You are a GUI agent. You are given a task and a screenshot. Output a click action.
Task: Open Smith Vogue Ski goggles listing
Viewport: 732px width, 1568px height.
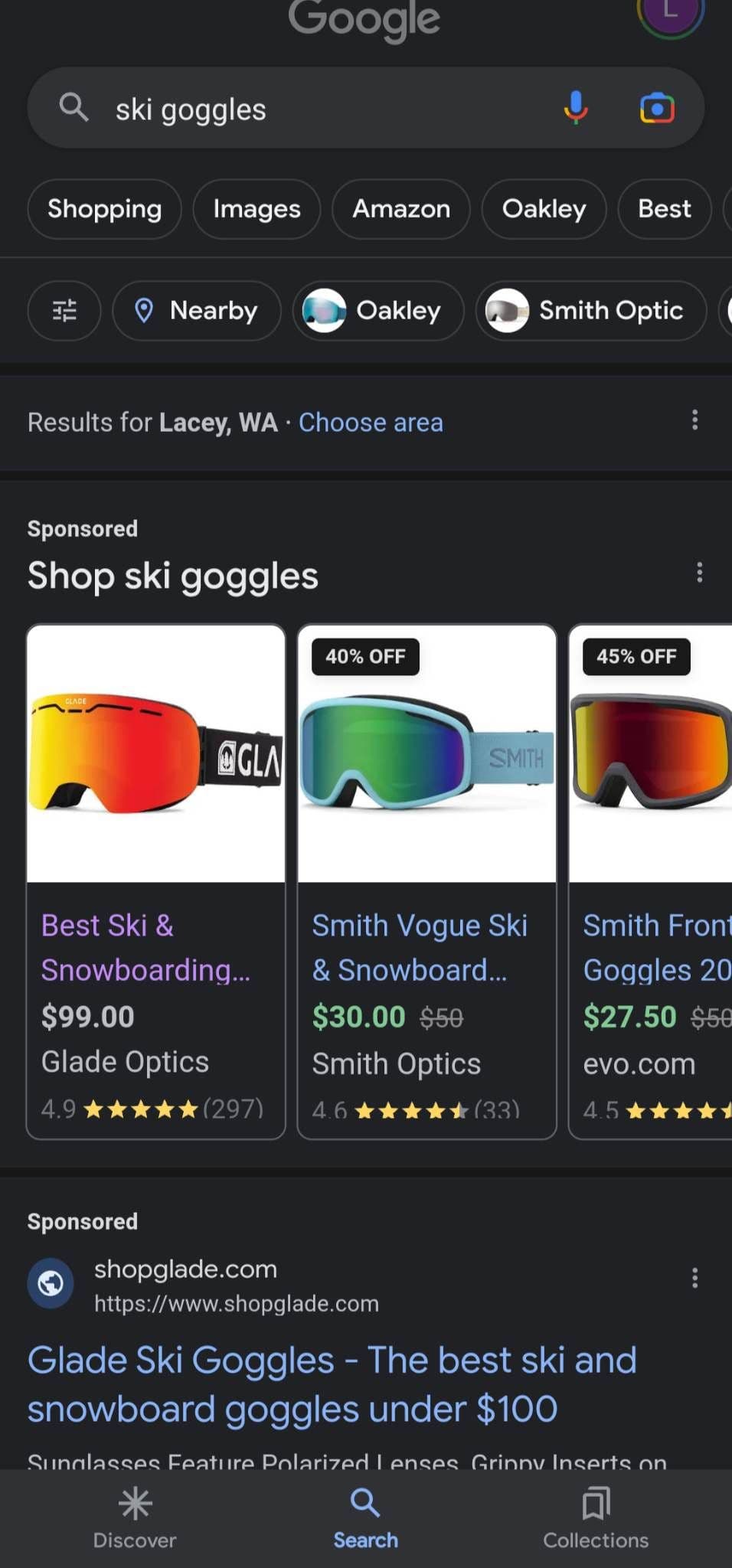click(426, 881)
